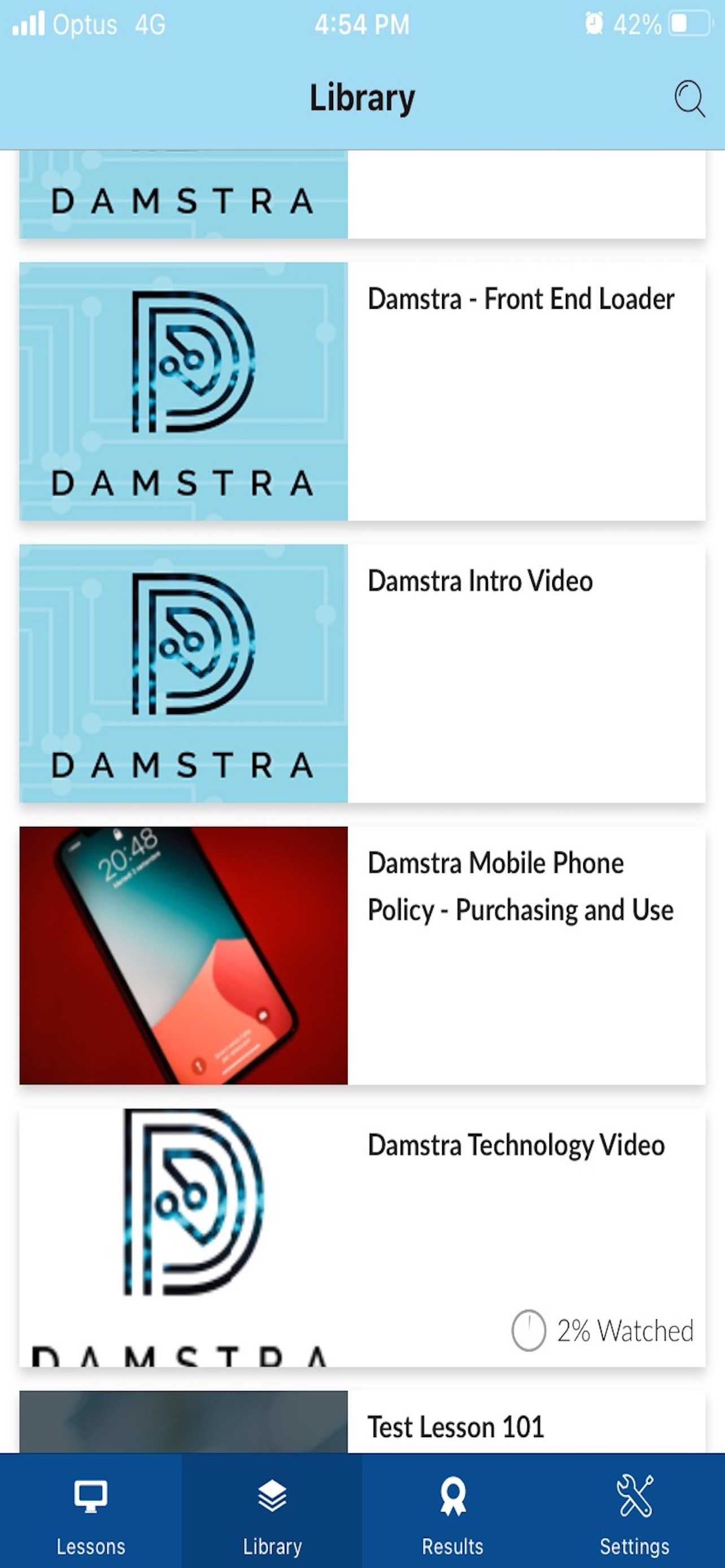The height and width of the screenshot is (1568, 725).
Task: Switch to the Lessons tab
Action: pyautogui.click(x=91, y=1516)
